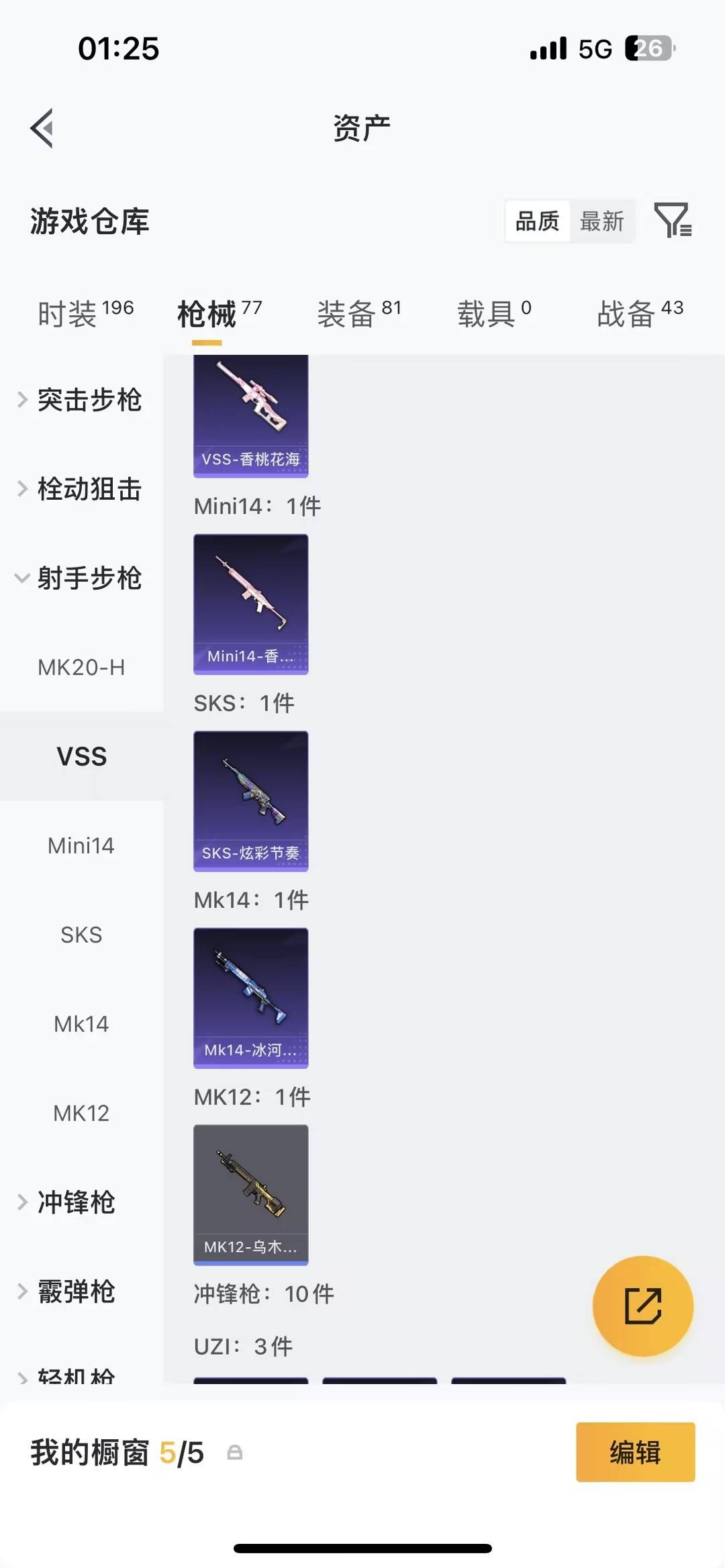
Task: Tap the back arrow to leave 资产
Action: (42, 128)
